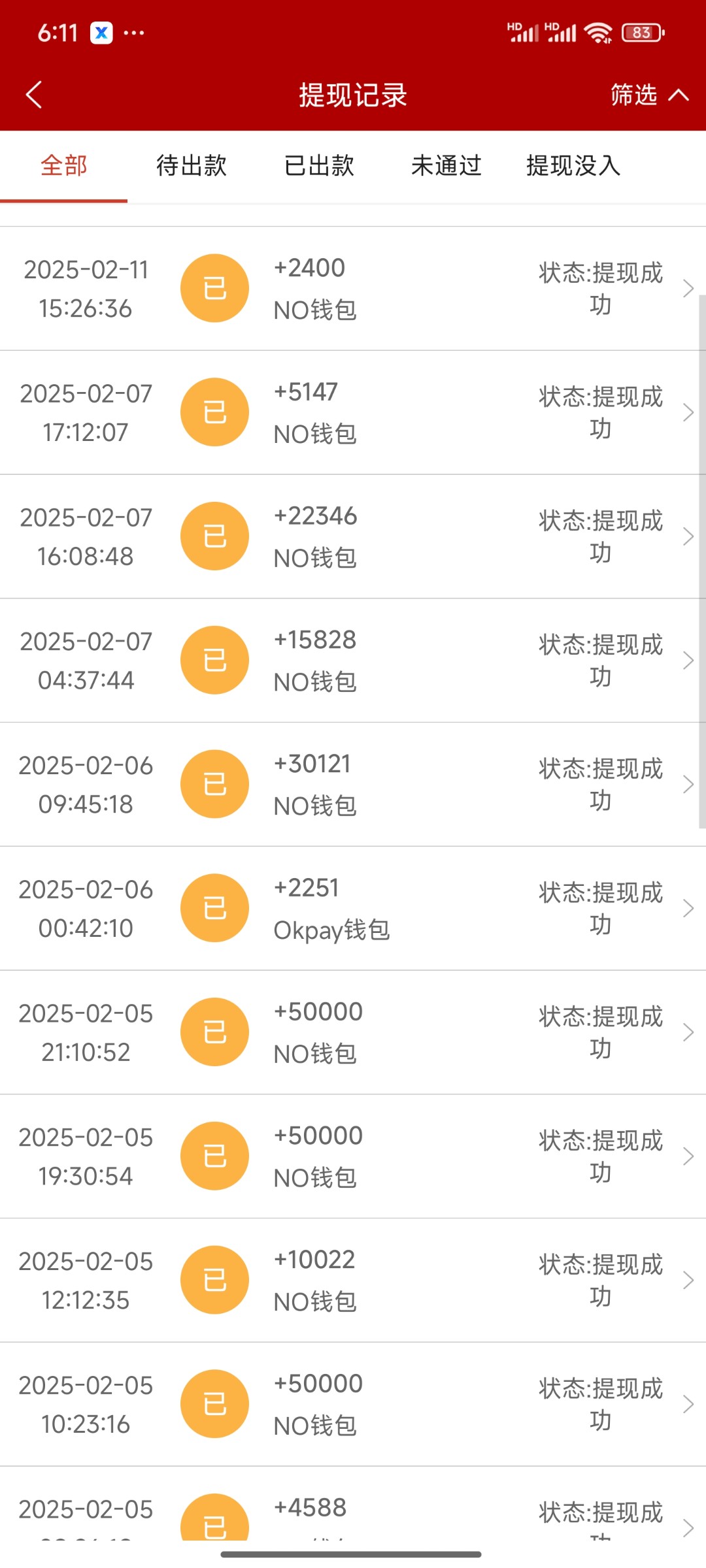Show the 未通过 records tab
The height and width of the screenshot is (1568, 706).
click(x=446, y=166)
